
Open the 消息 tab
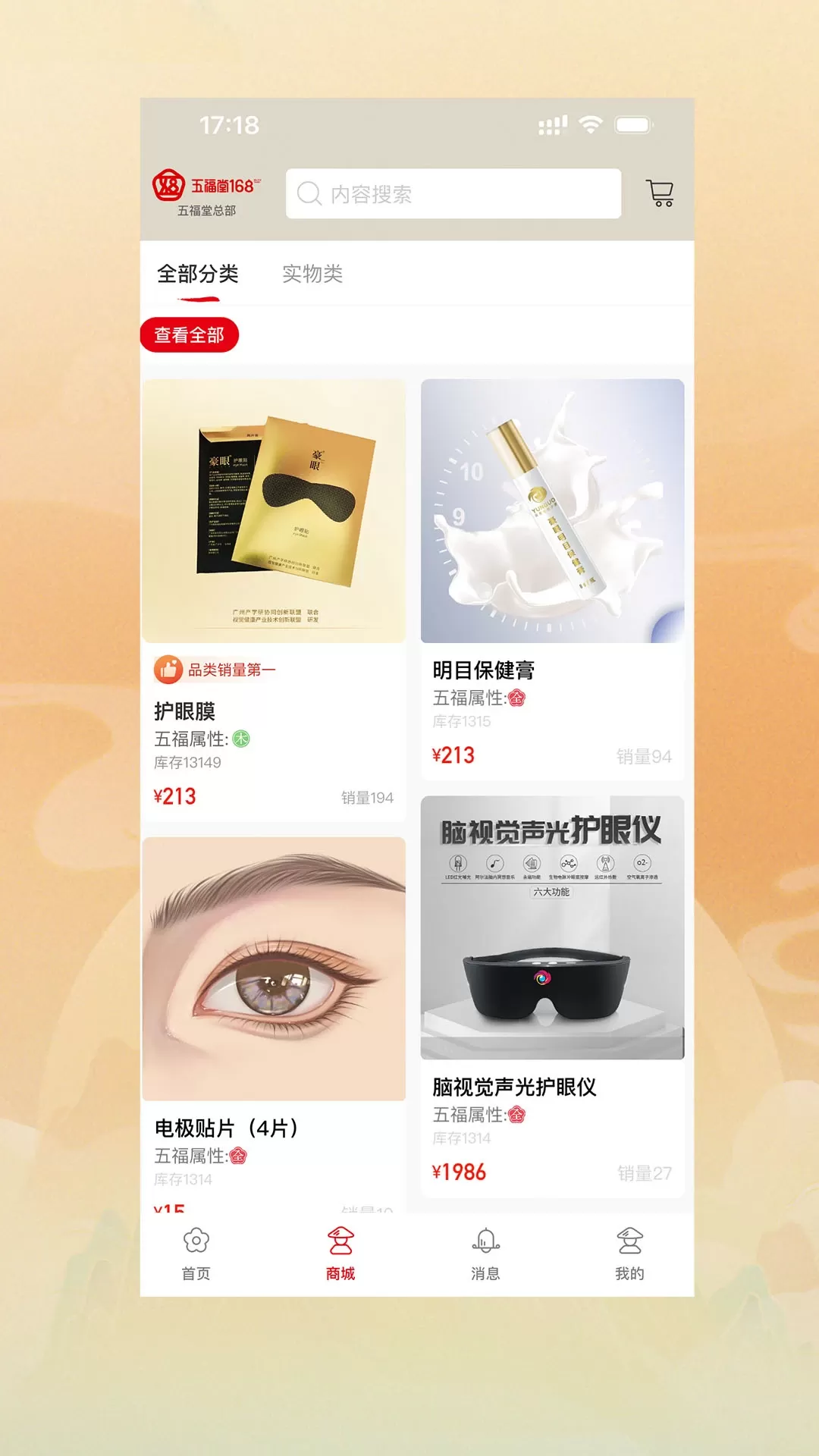tap(485, 1254)
